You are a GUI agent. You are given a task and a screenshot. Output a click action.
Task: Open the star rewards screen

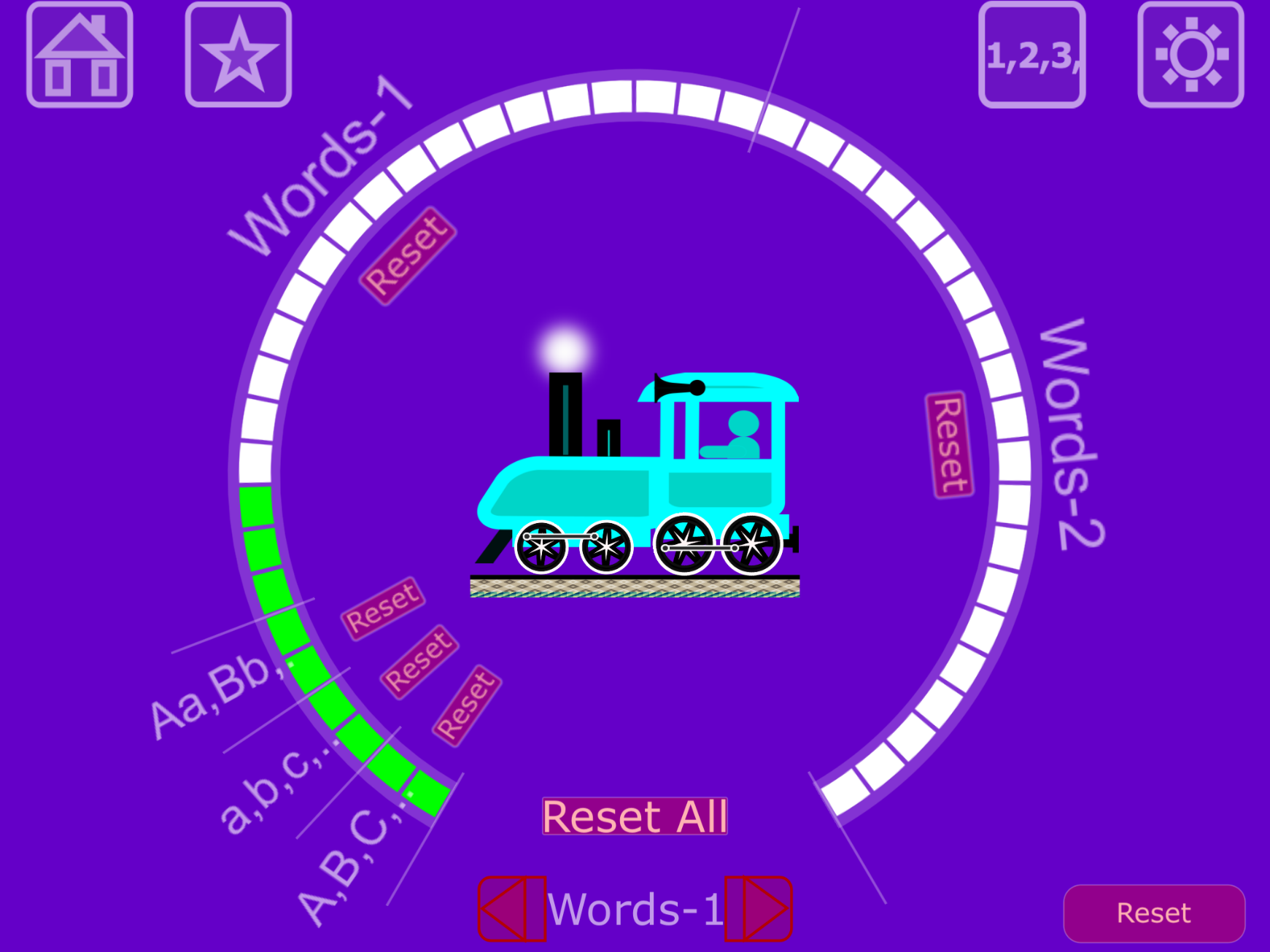(239, 55)
